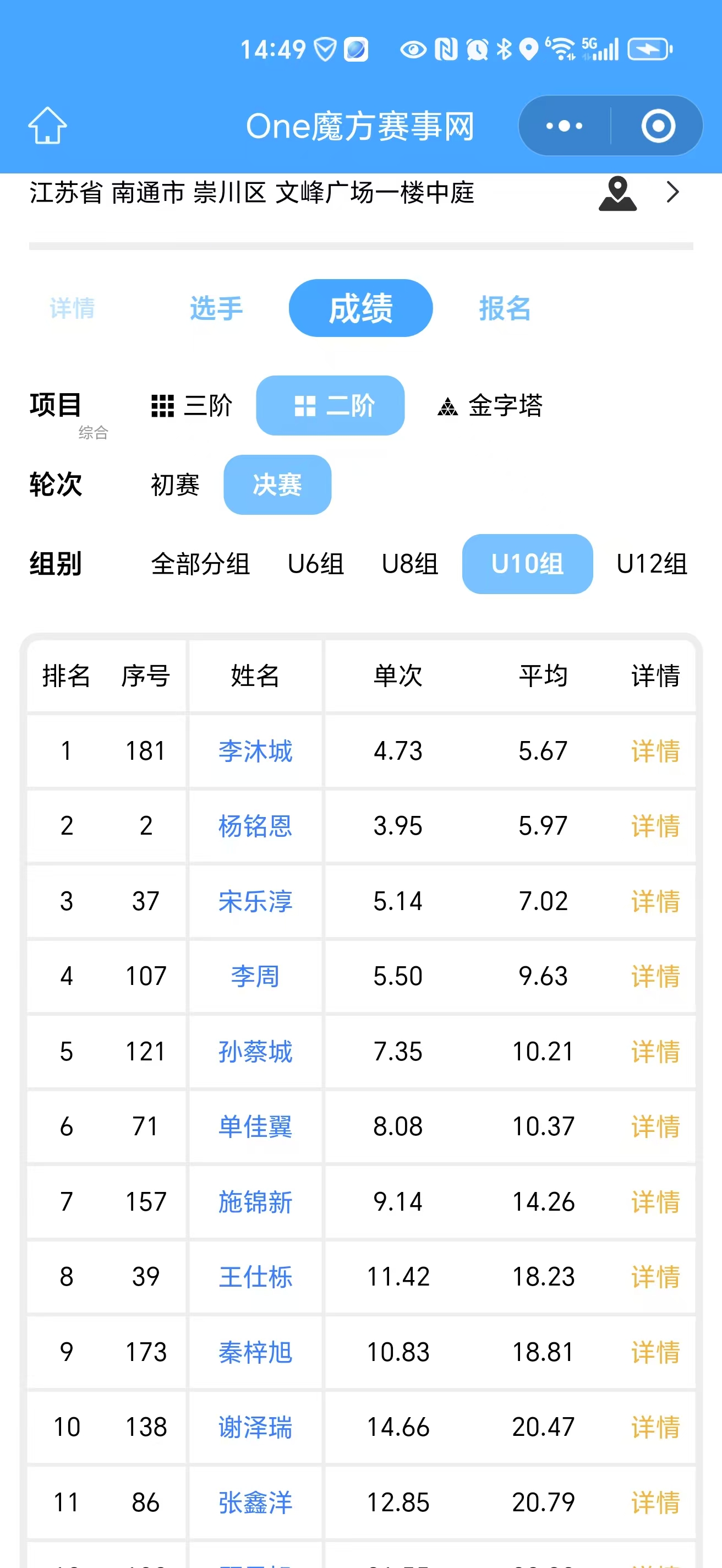Open competitor 杨铭恩's profile

pos(255,826)
